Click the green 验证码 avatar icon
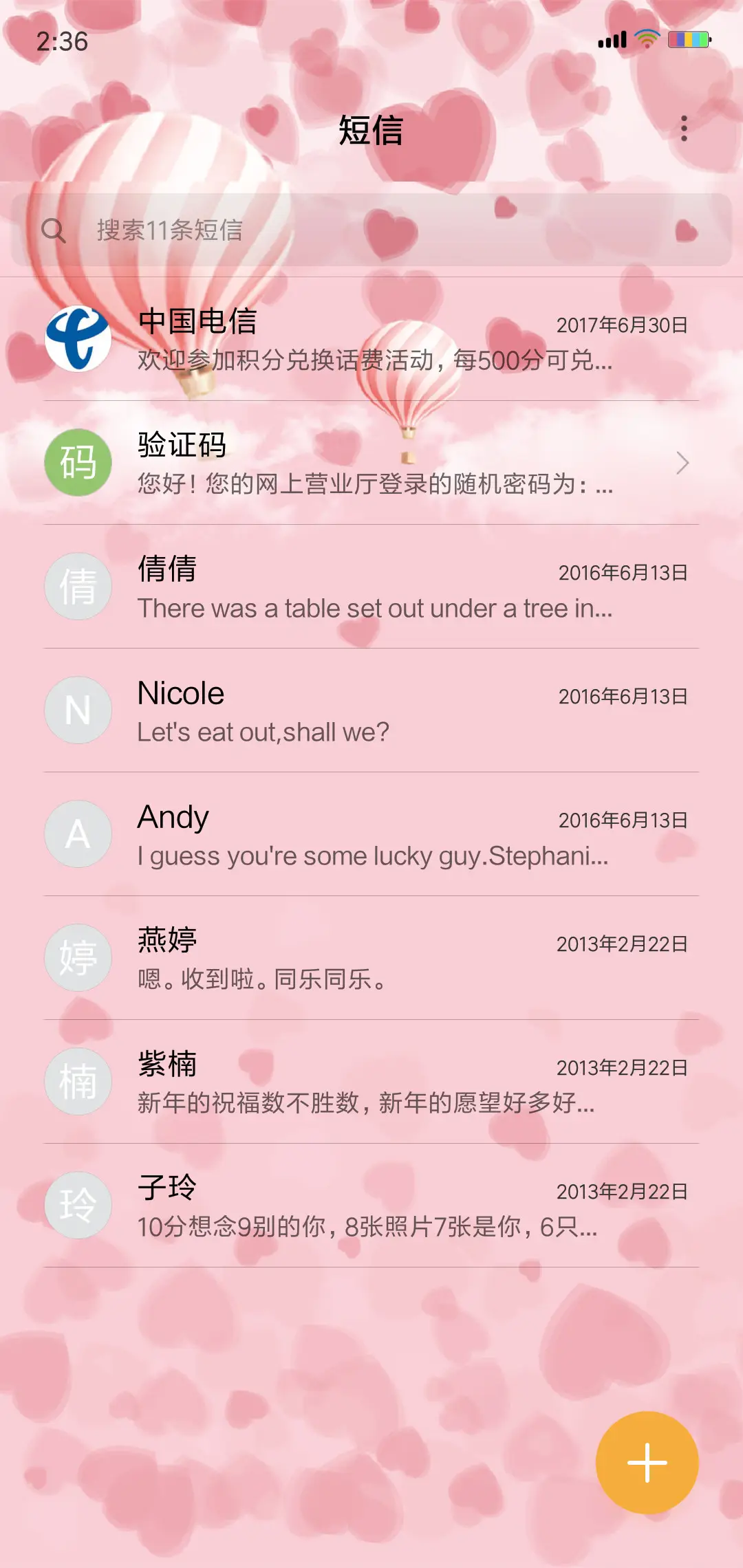Image resolution: width=743 pixels, height=1568 pixels. 77,462
